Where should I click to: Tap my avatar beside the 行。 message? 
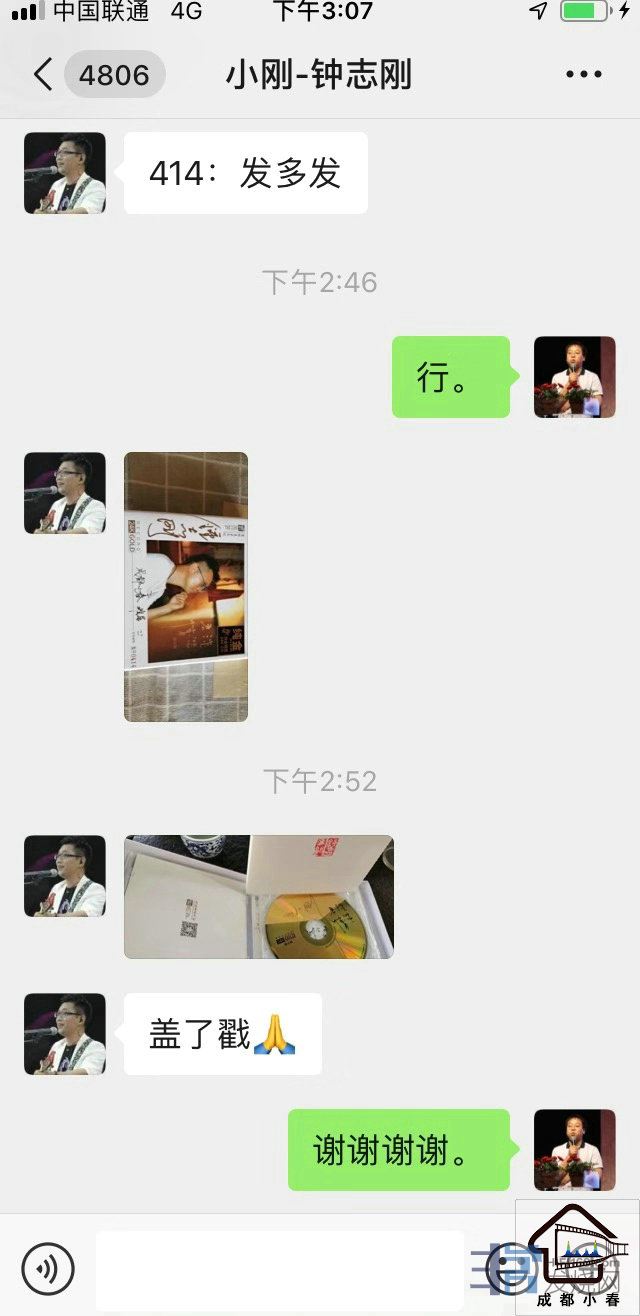[574, 377]
